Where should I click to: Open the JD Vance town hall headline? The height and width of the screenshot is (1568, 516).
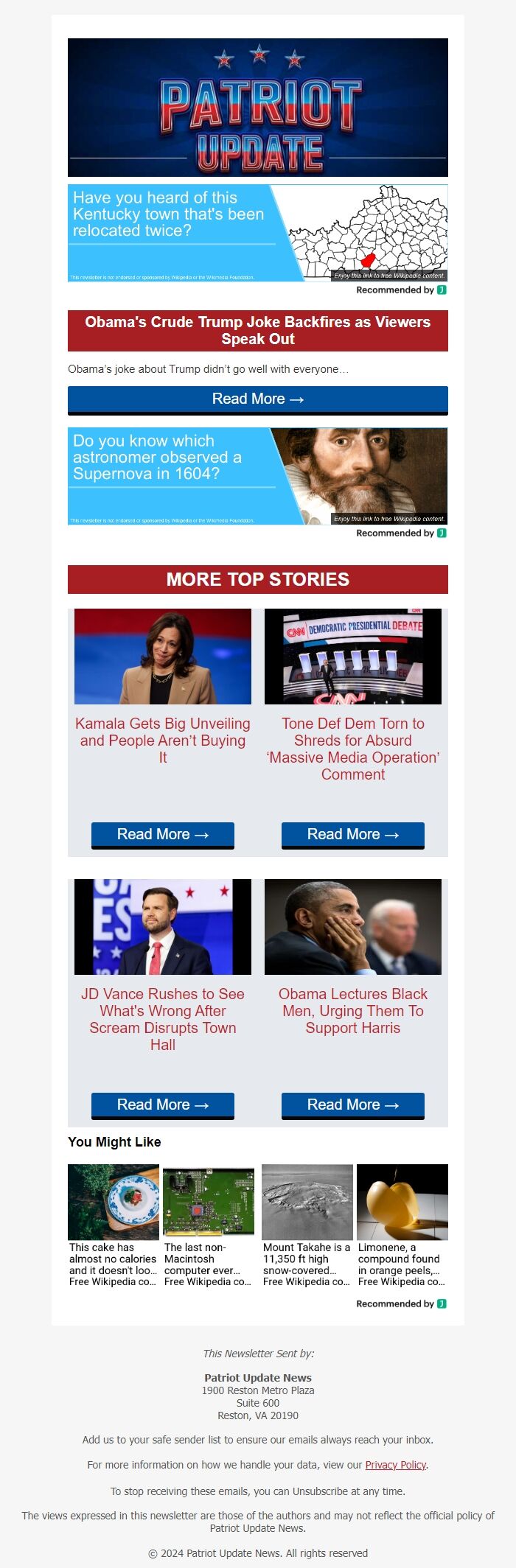(x=163, y=1019)
